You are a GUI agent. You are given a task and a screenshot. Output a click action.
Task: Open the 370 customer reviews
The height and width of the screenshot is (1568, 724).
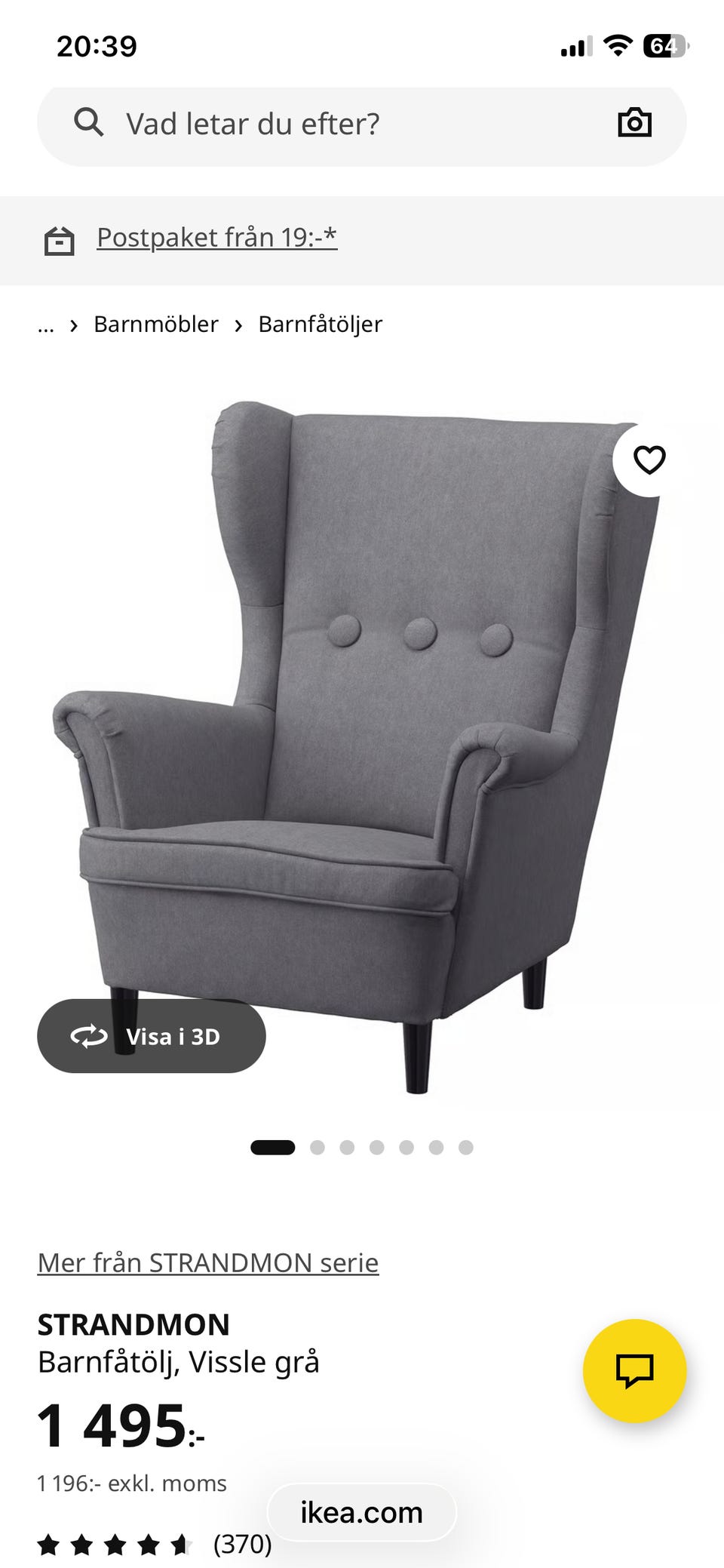[x=242, y=1544]
